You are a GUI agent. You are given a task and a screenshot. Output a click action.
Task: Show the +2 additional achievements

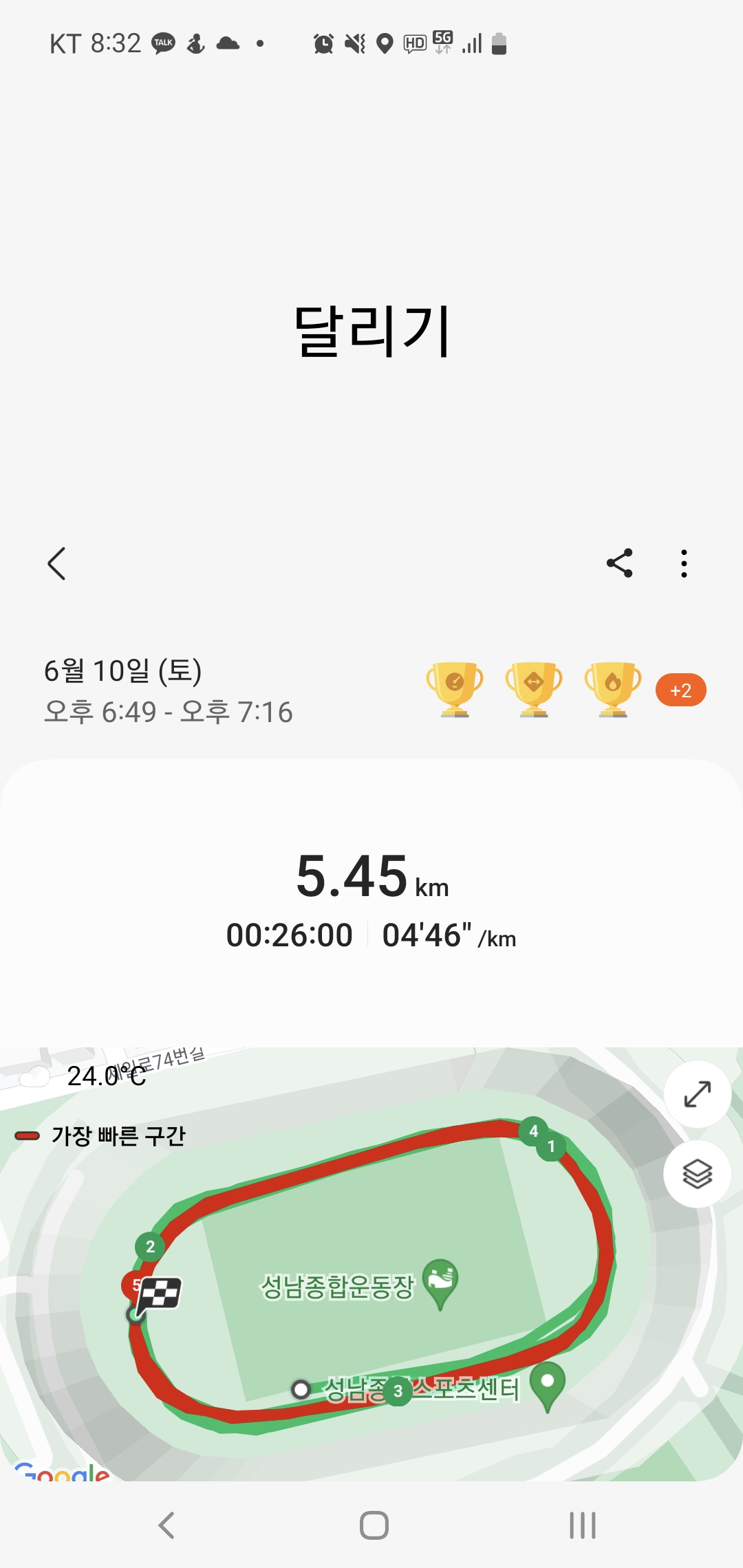(680, 690)
